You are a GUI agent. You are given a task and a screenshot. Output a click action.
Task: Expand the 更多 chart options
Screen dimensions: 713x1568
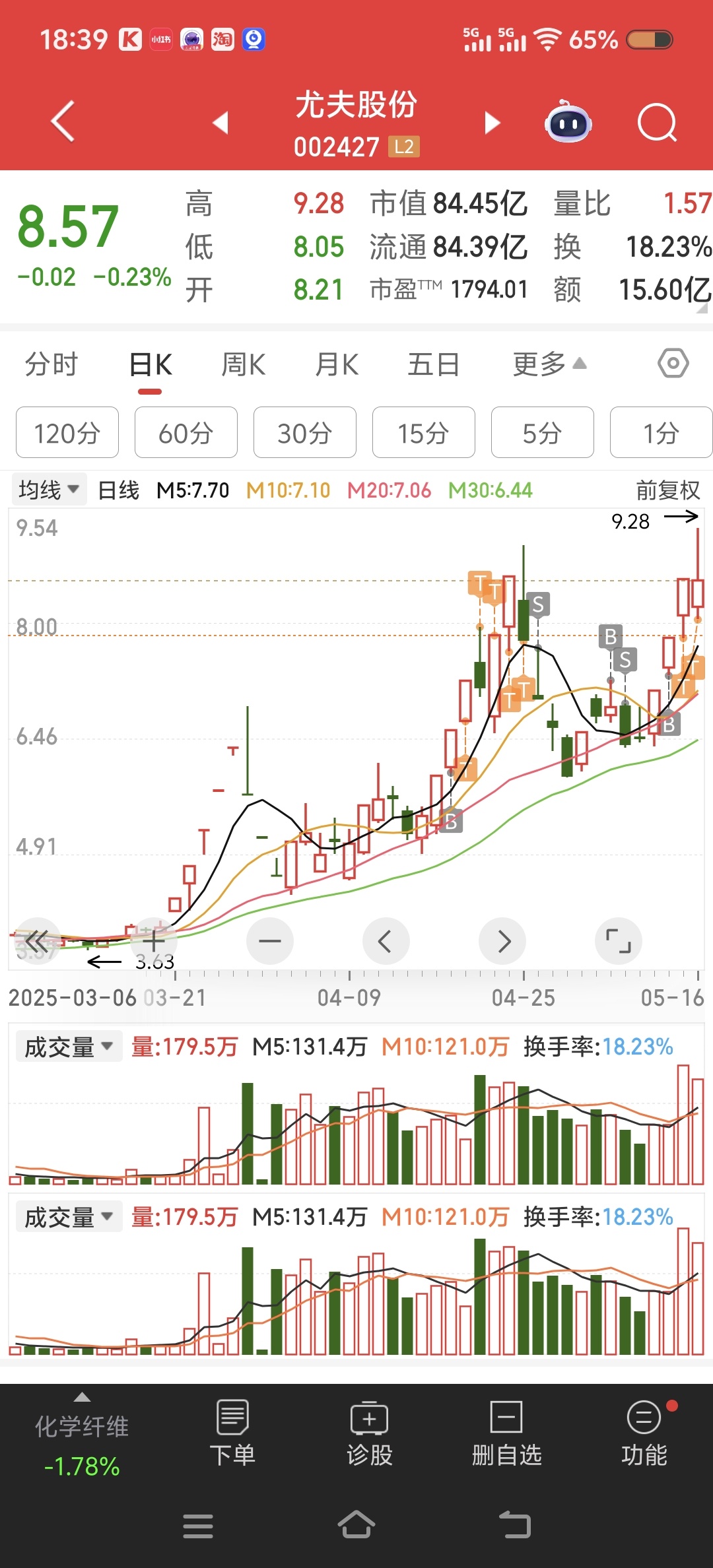pyautogui.click(x=549, y=365)
